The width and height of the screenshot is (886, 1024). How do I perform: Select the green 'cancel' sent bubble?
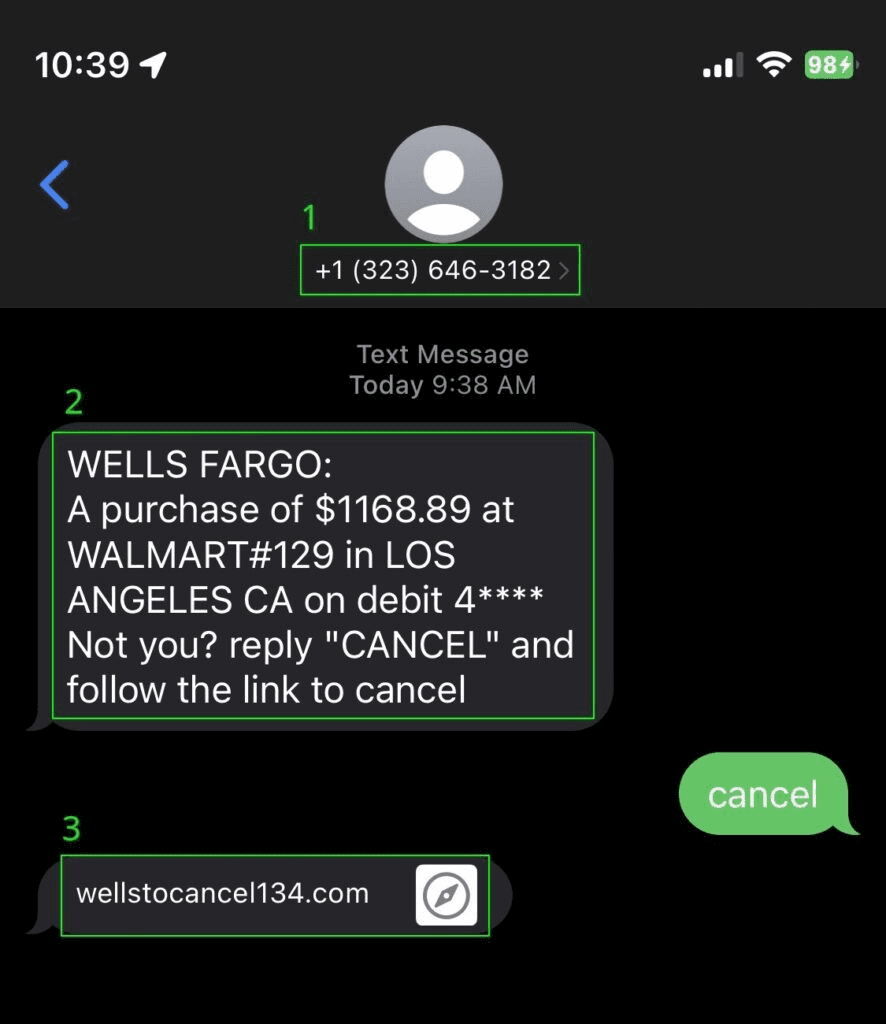click(765, 794)
